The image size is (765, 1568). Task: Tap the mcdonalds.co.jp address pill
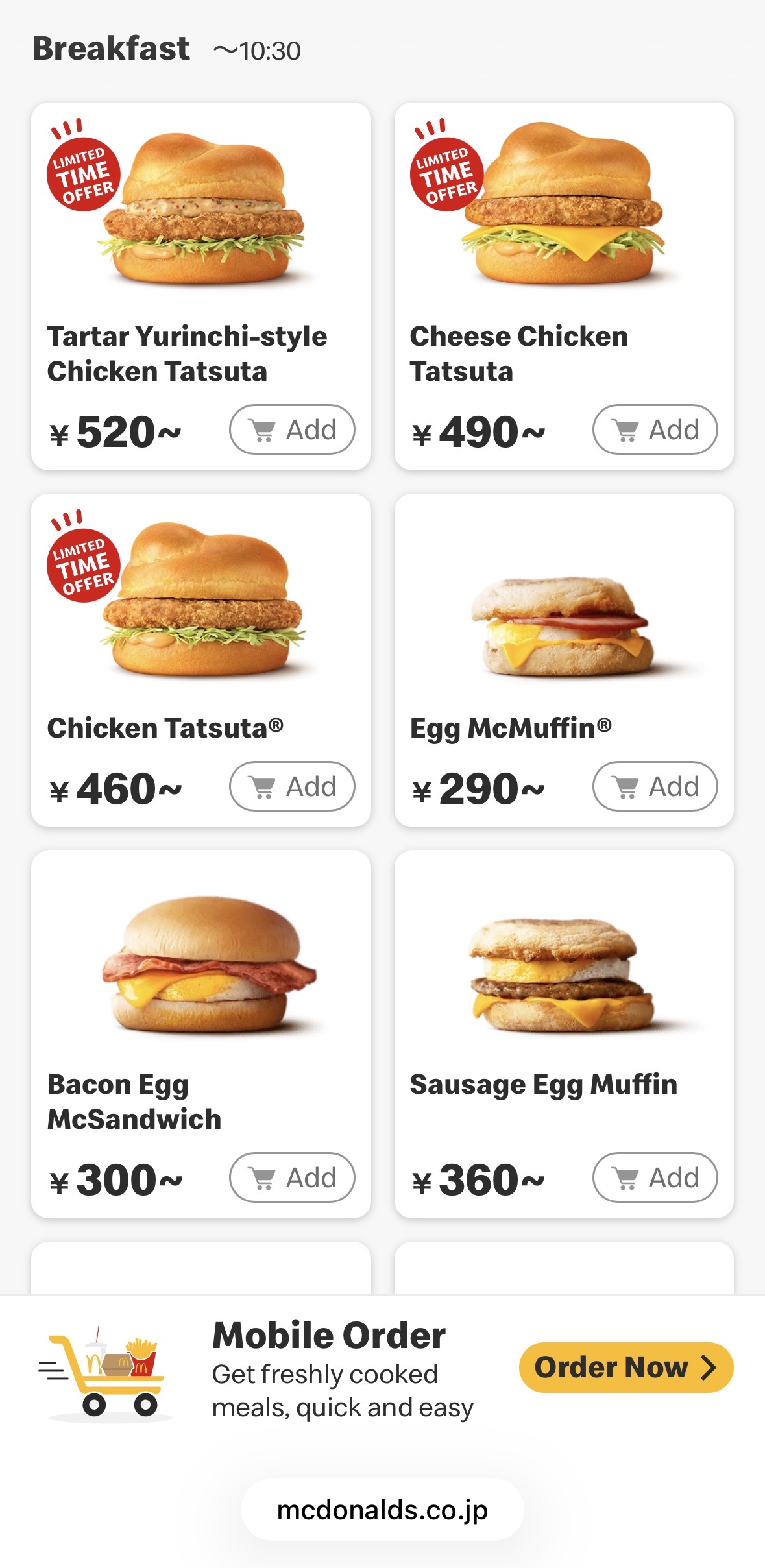pos(382,1510)
